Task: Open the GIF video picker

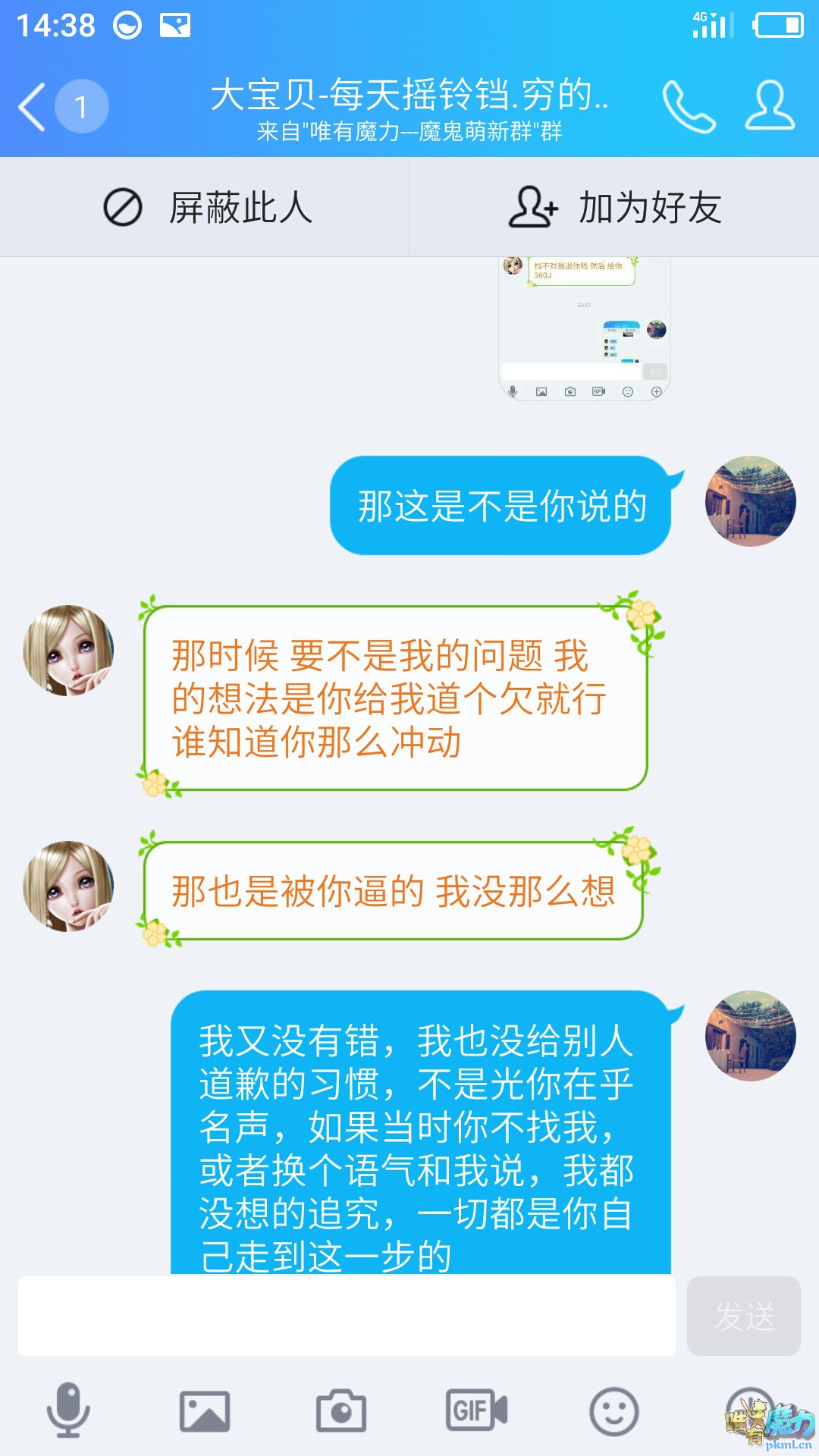Action: coord(476,1410)
